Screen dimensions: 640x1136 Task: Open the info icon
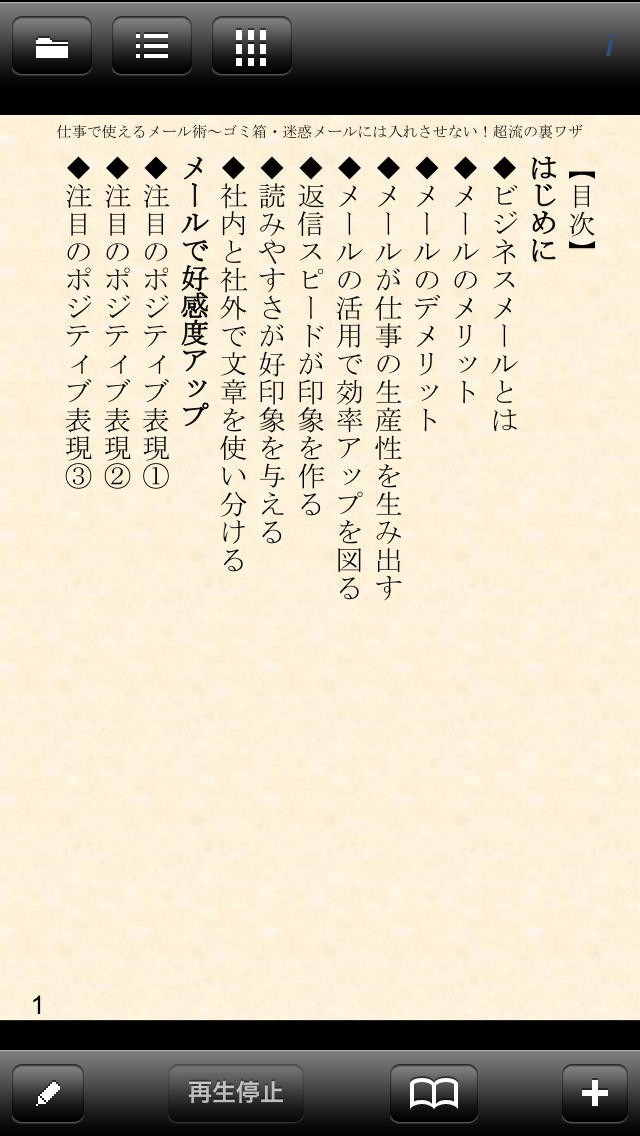(x=609, y=46)
